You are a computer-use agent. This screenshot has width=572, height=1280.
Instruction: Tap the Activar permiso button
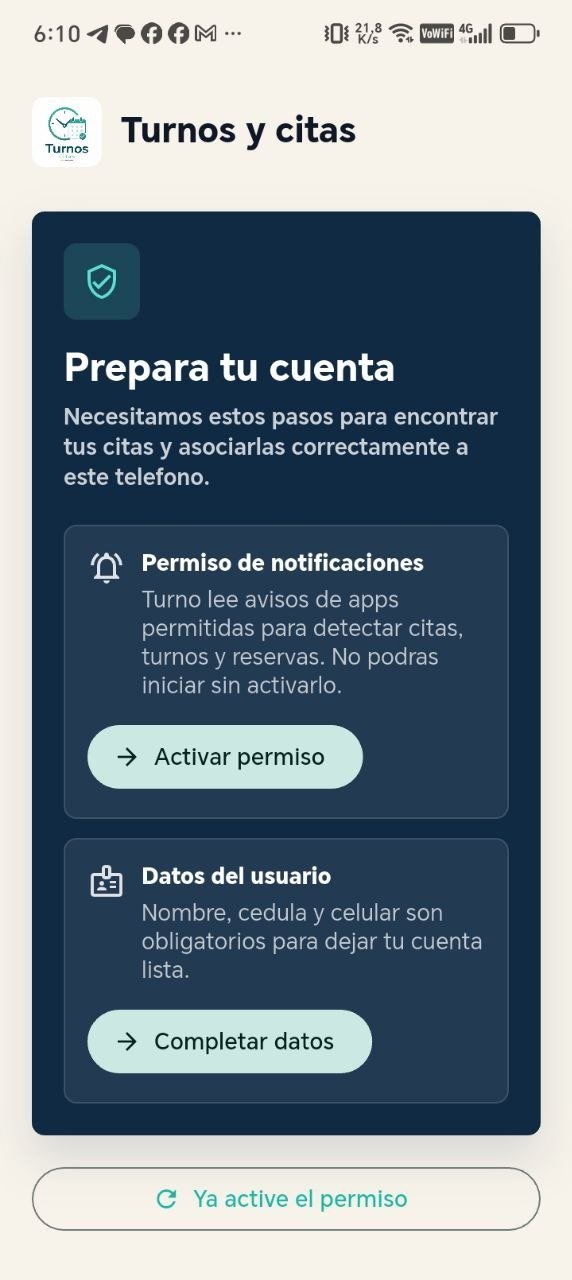point(225,757)
